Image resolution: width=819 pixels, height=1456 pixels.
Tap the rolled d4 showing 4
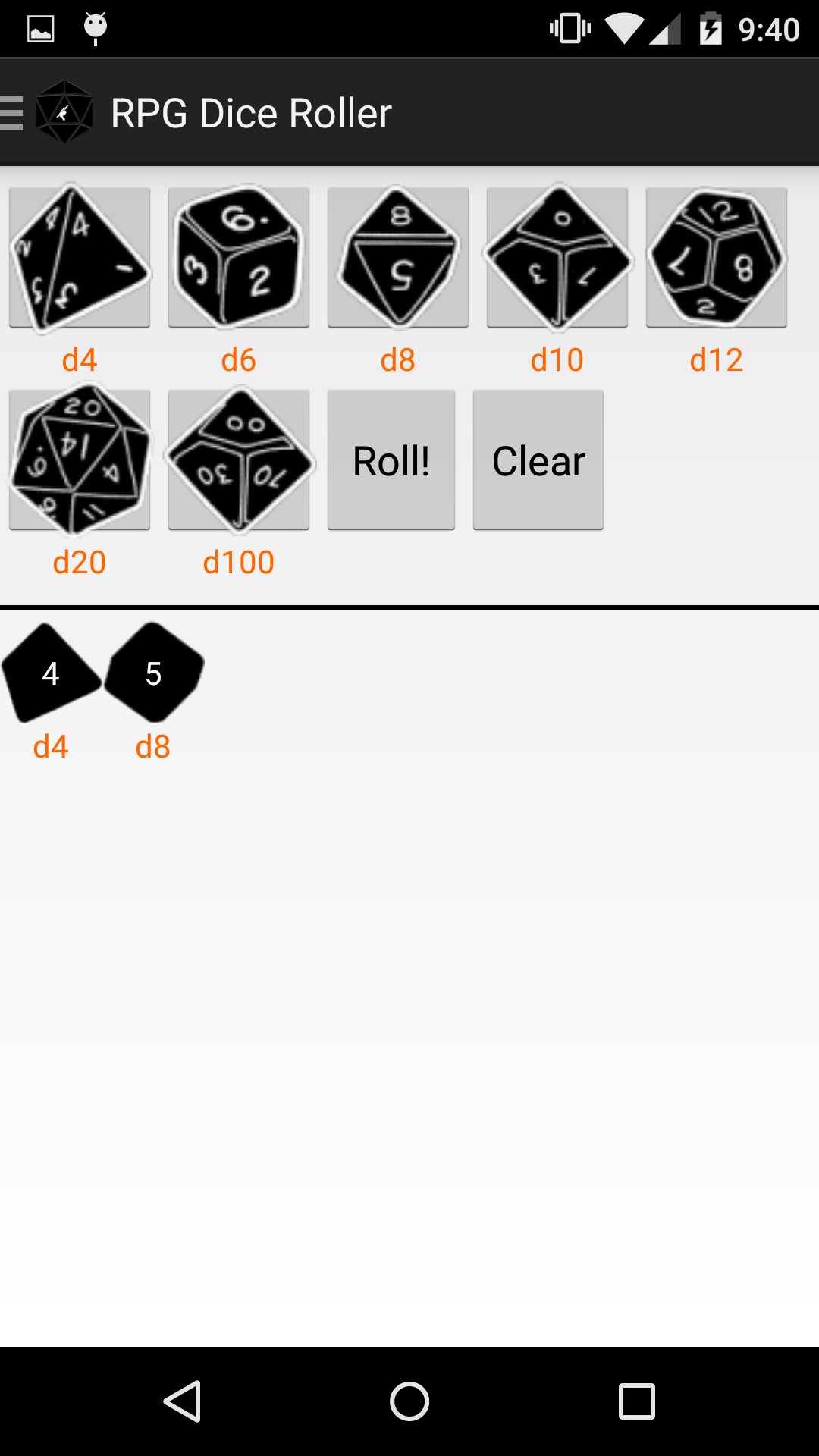50,673
